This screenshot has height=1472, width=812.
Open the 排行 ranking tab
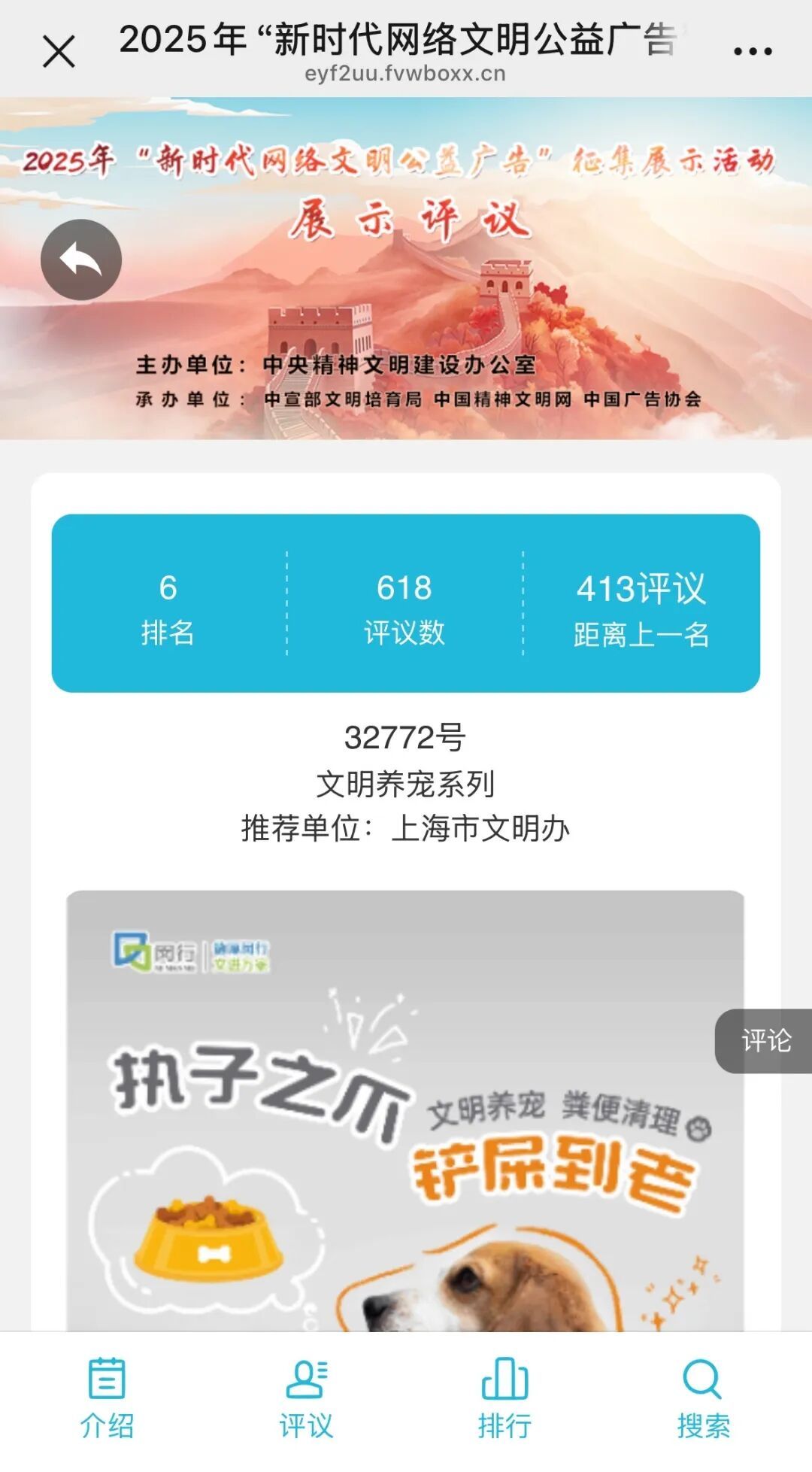pyautogui.click(x=504, y=1398)
